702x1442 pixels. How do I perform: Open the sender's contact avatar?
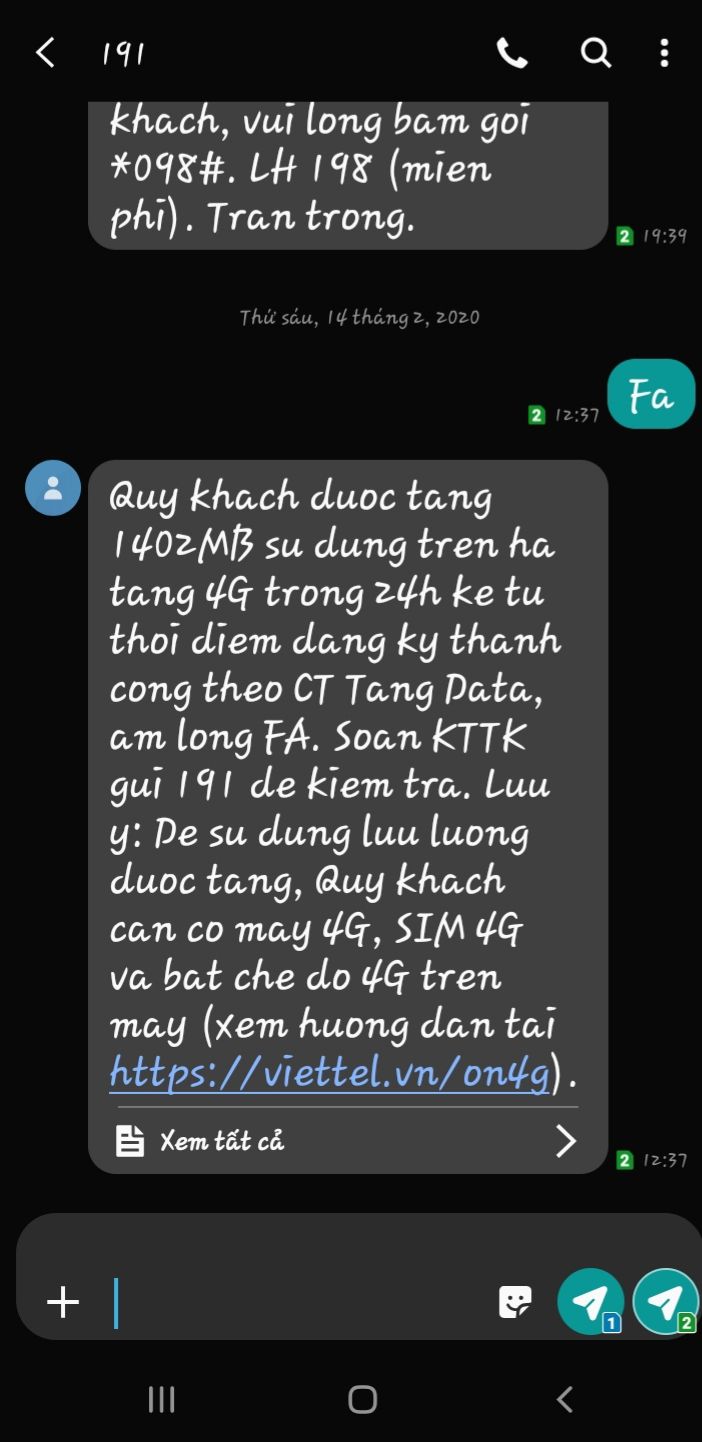[53, 488]
